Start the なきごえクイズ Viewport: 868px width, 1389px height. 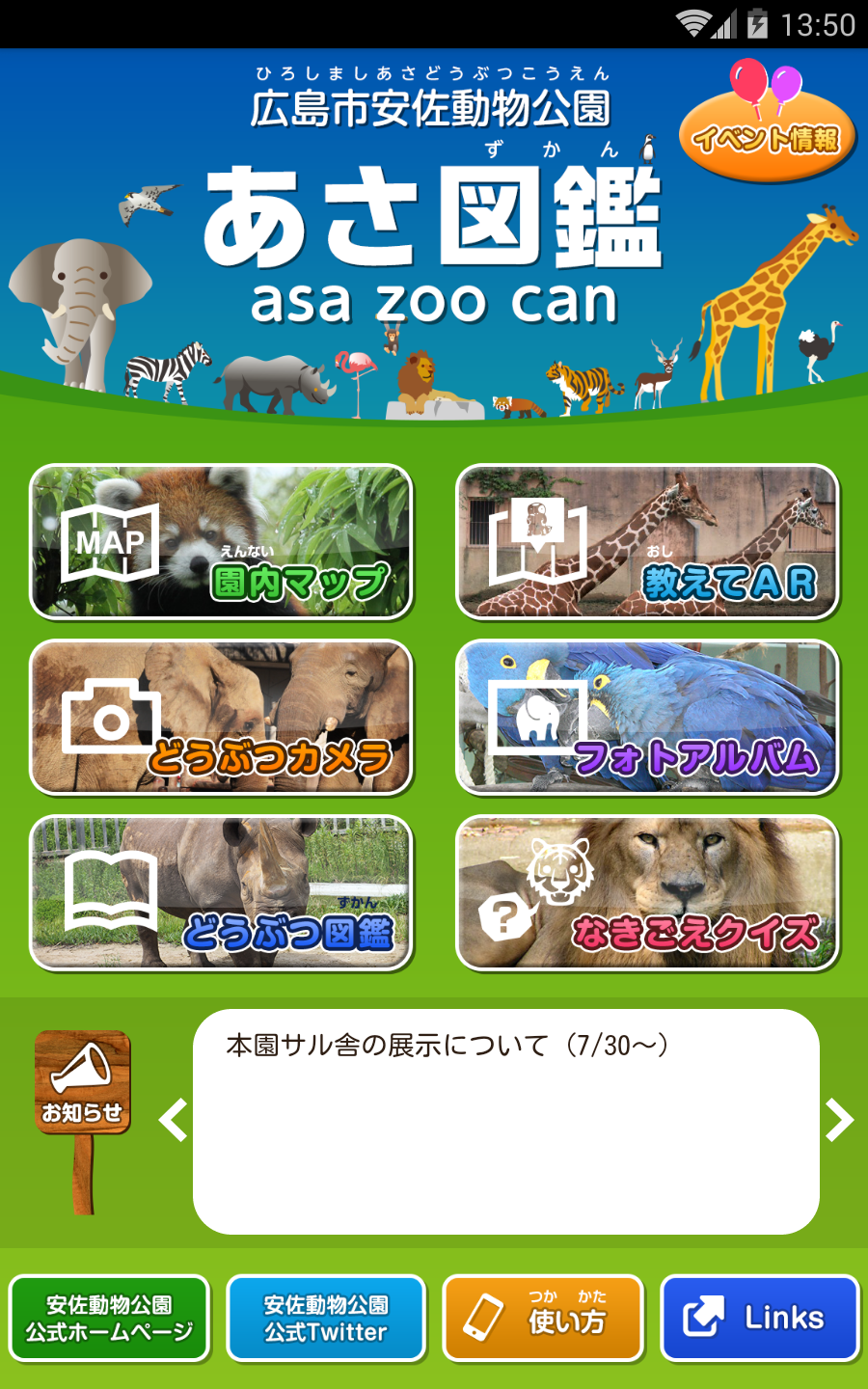coord(647,893)
